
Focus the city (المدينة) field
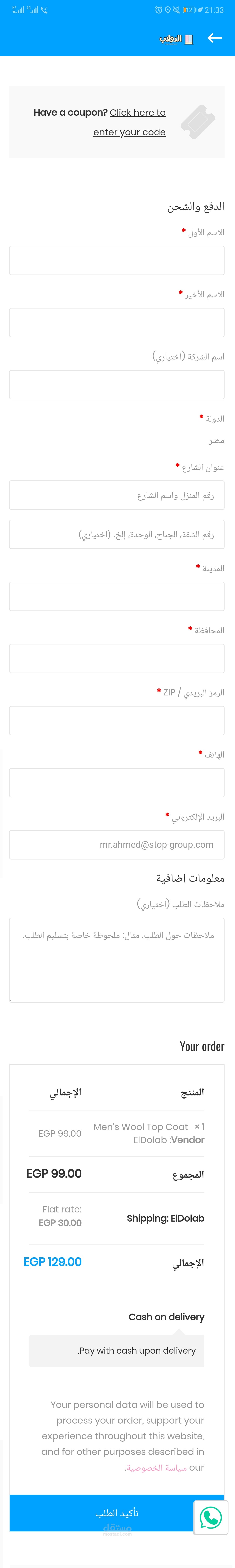tap(117, 597)
